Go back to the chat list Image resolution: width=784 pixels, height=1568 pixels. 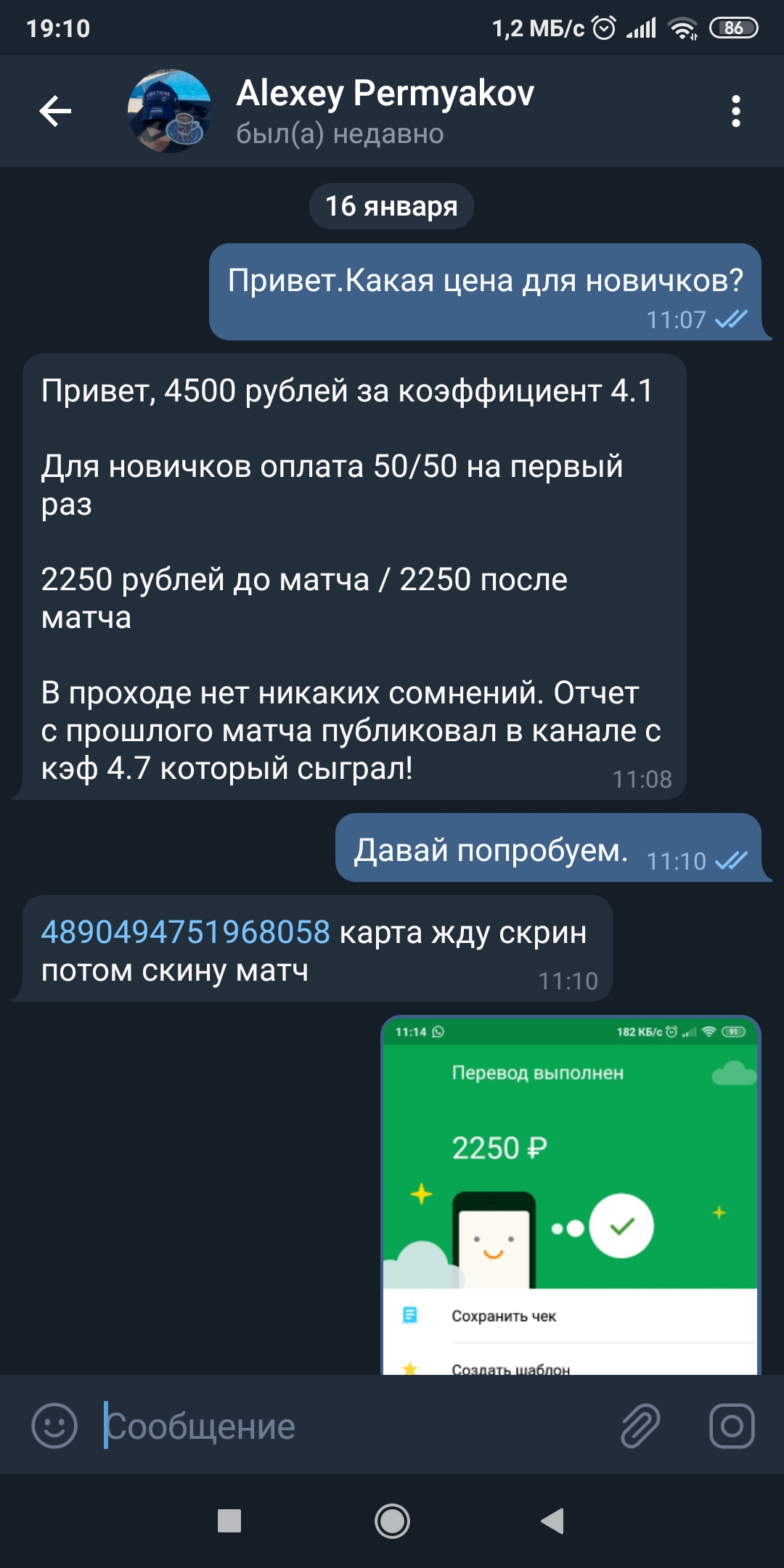pyautogui.click(x=55, y=111)
